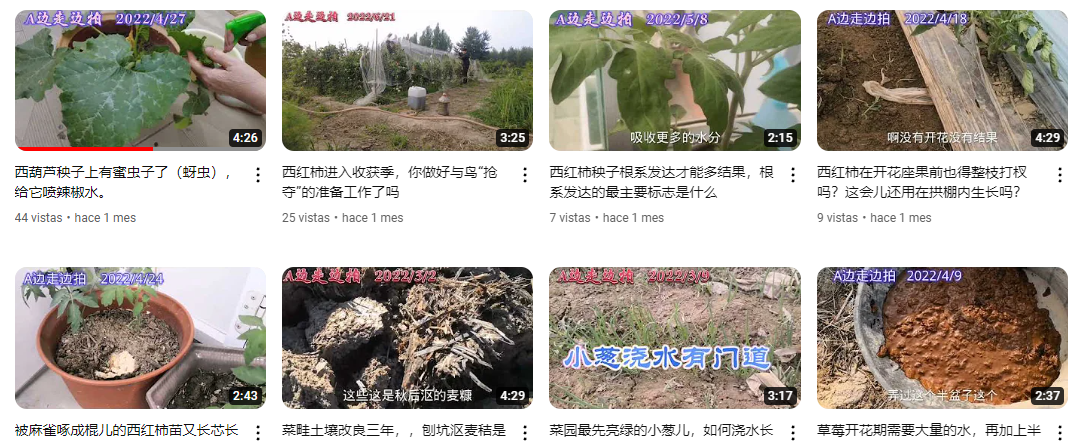Play the 被麻雀啄成棍儿的西红柿苗 video
1087x442 pixels.
click(x=140, y=337)
